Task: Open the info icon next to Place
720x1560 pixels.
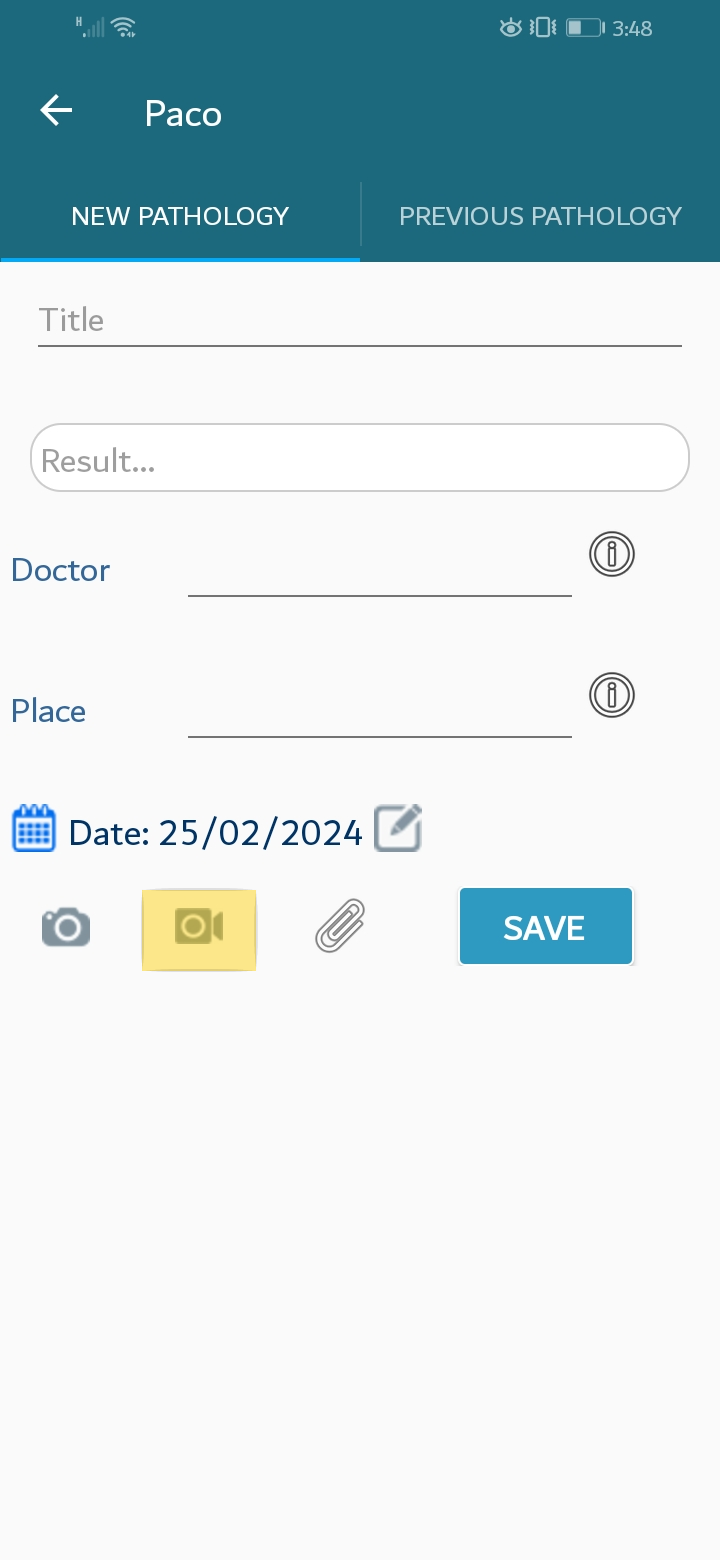Action: tap(612, 694)
